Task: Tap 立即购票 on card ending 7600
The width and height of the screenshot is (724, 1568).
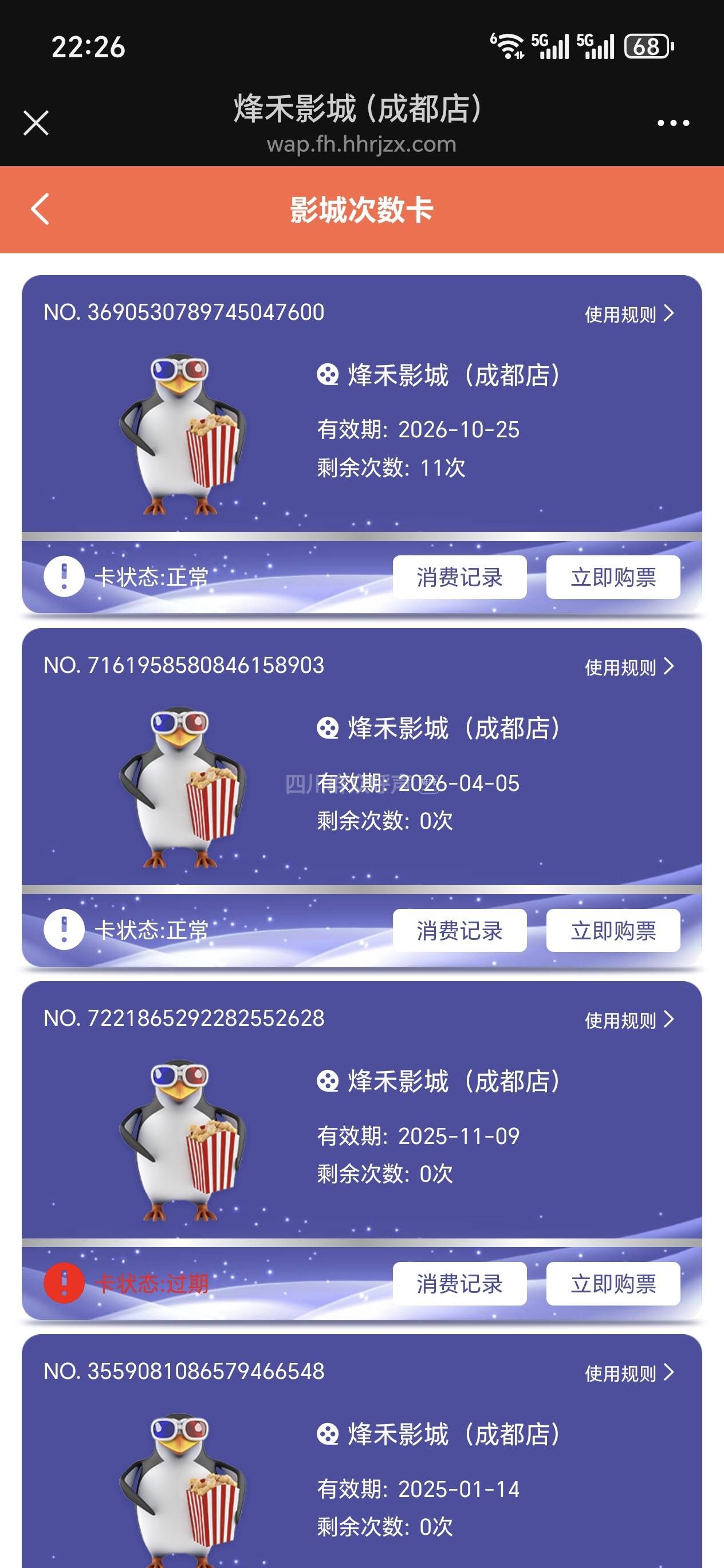Action: [613, 577]
